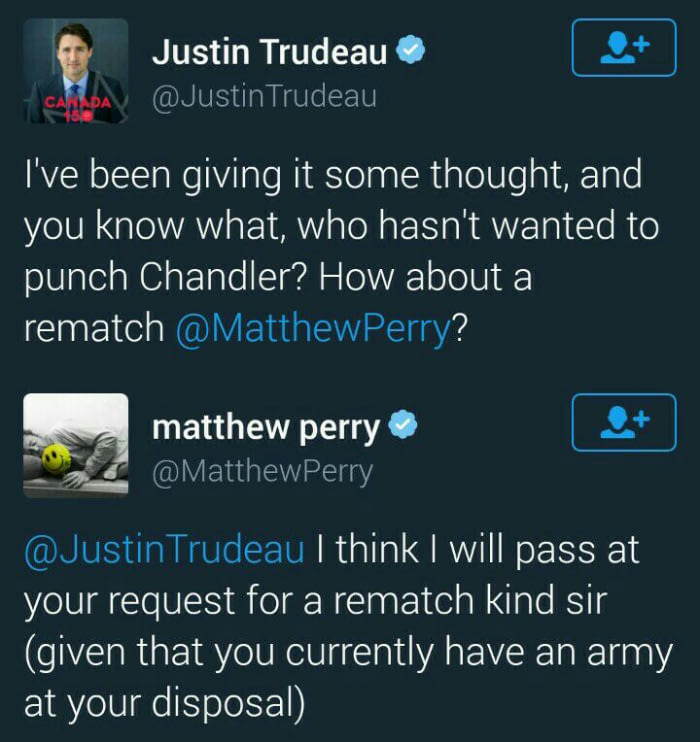Follow Justin Trudeau

pos(623,47)
